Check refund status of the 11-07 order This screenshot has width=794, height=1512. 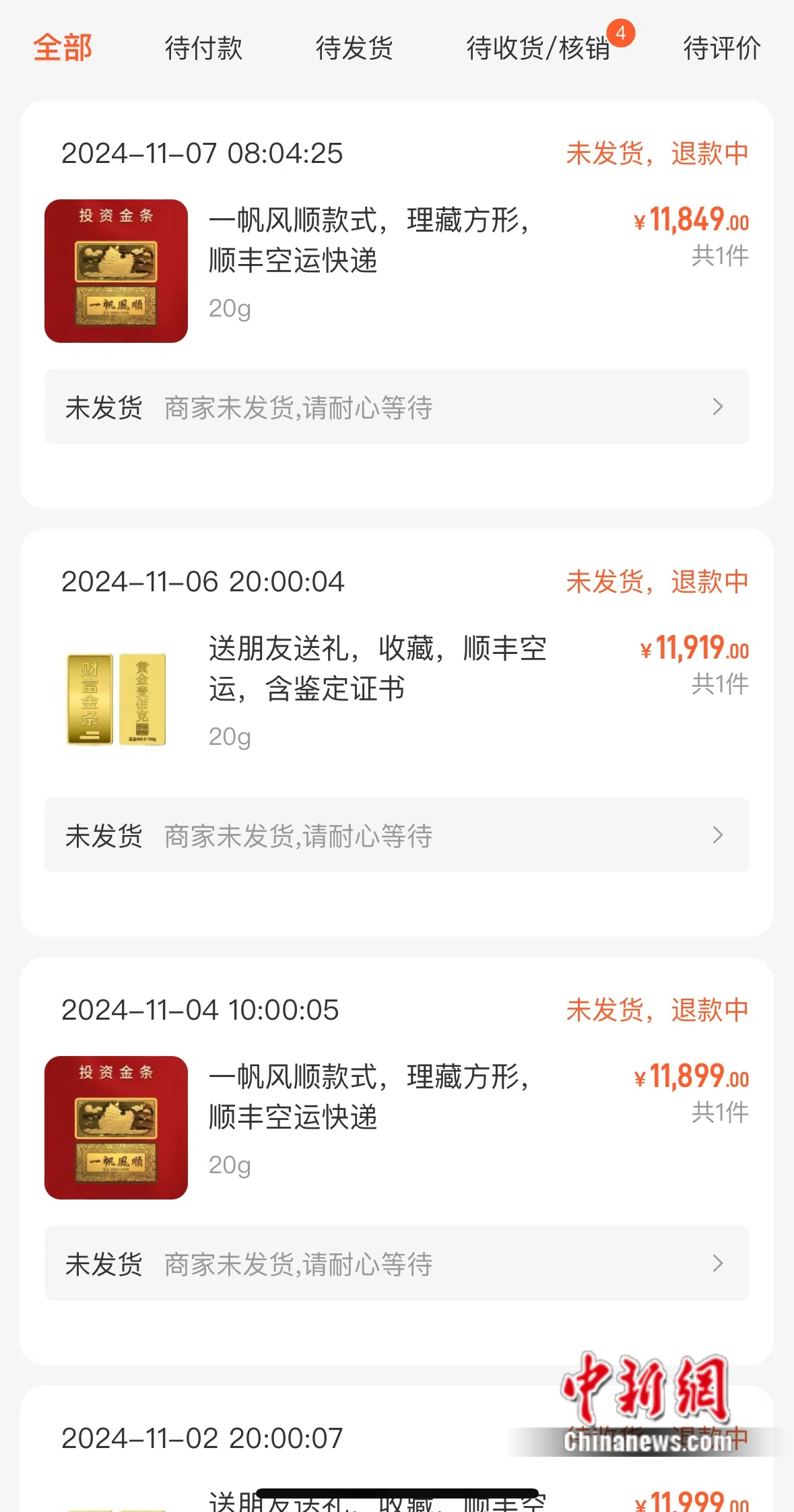(x=657, y=154)
